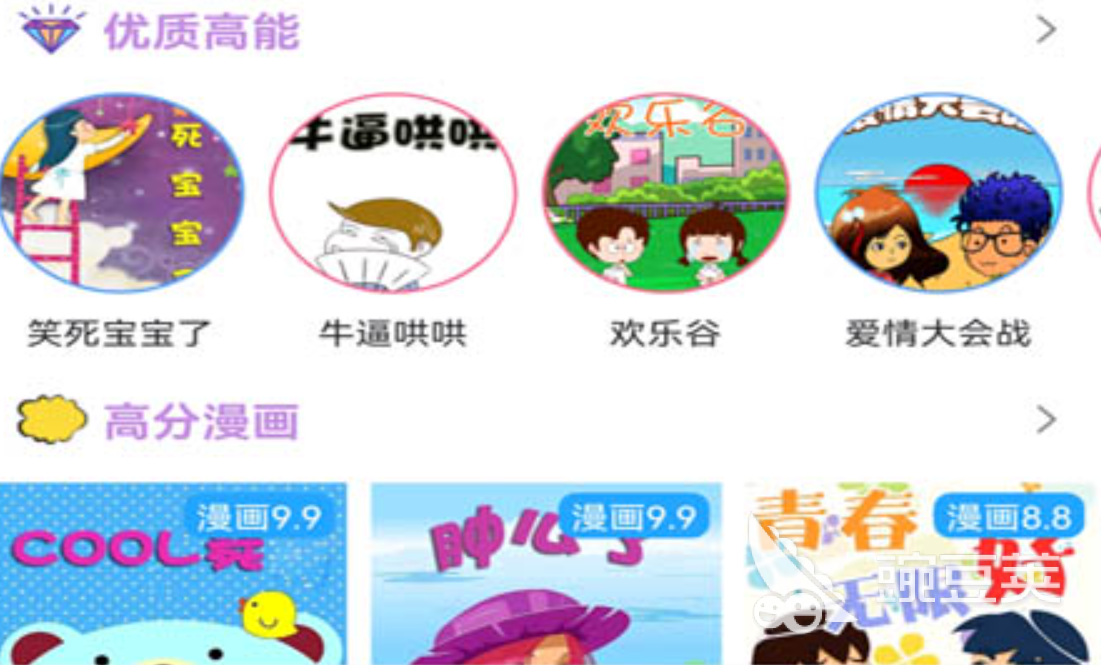Open the 青春 comic rated 8.8

pyautogui.click(x=920, y=575)
